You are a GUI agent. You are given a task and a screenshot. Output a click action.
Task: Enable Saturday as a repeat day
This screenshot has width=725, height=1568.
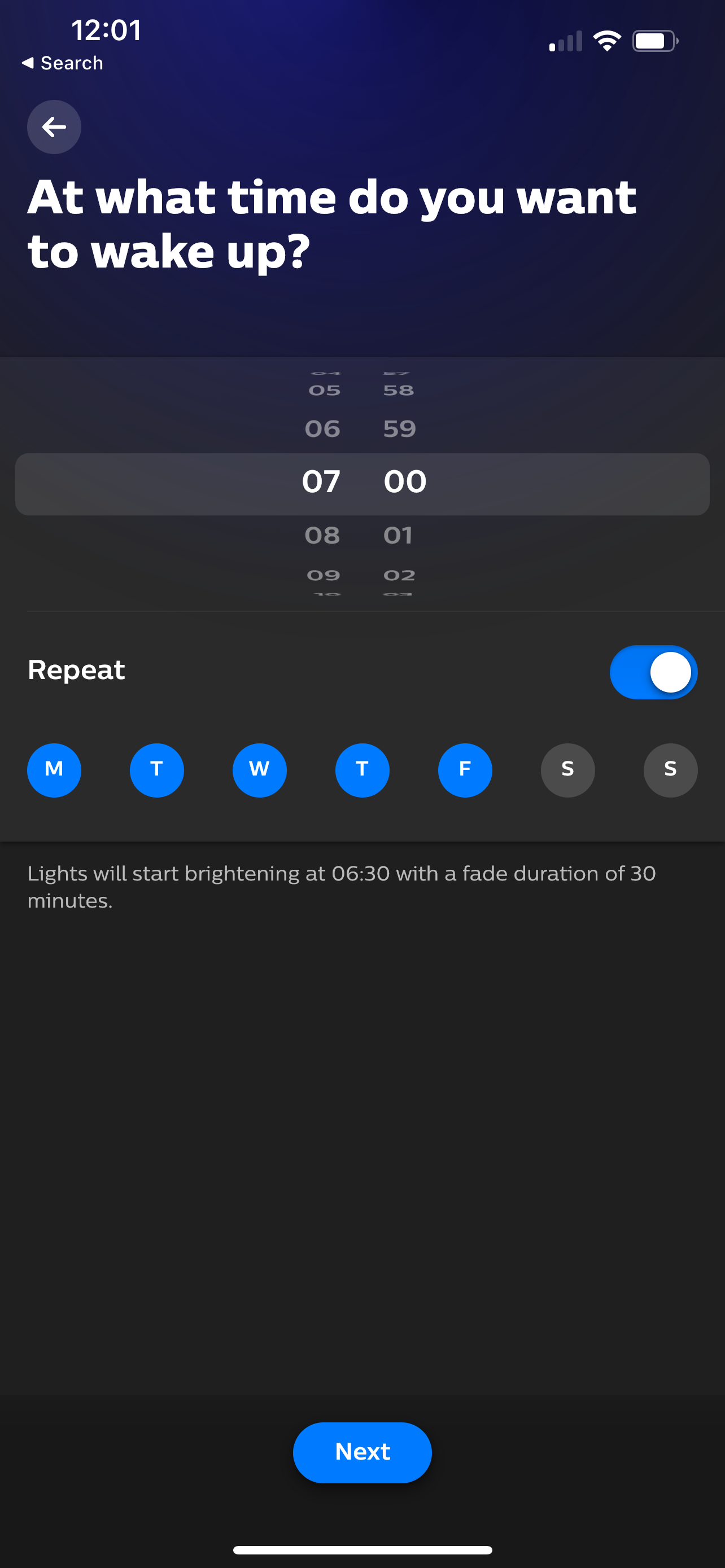coord(567,770)
